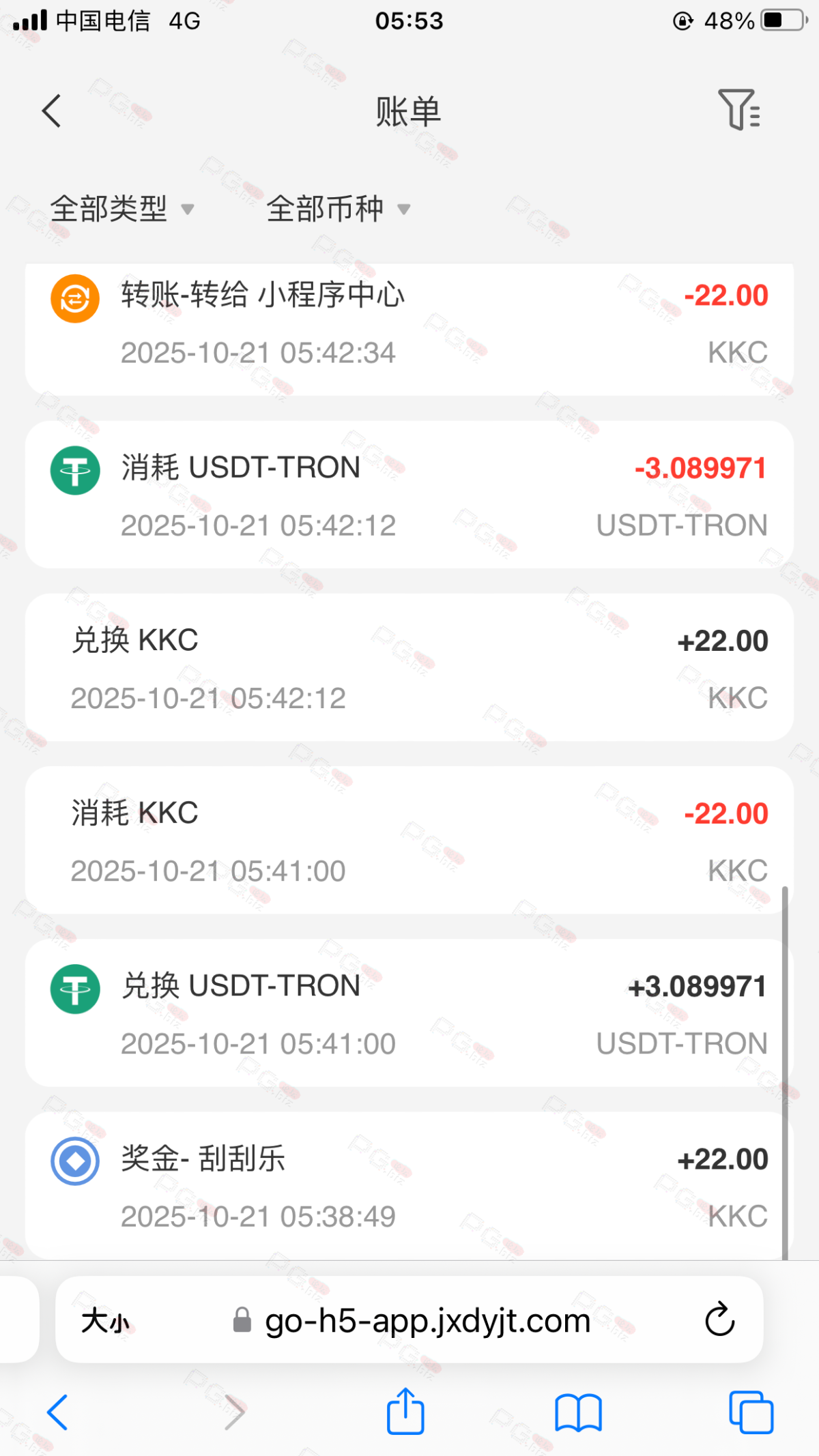This screenshot has width=819, height=1456.
Task: Reload the page in Safari
Action: pyautogui.click(x=719, y=1320)
